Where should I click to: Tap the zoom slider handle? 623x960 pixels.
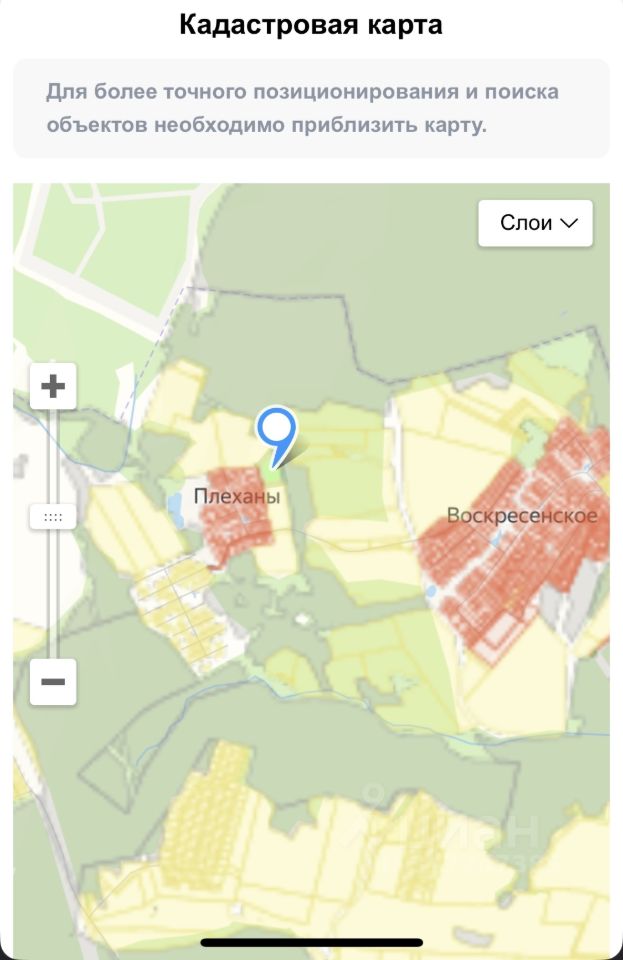pyautogui.click(x=53, y=517)
